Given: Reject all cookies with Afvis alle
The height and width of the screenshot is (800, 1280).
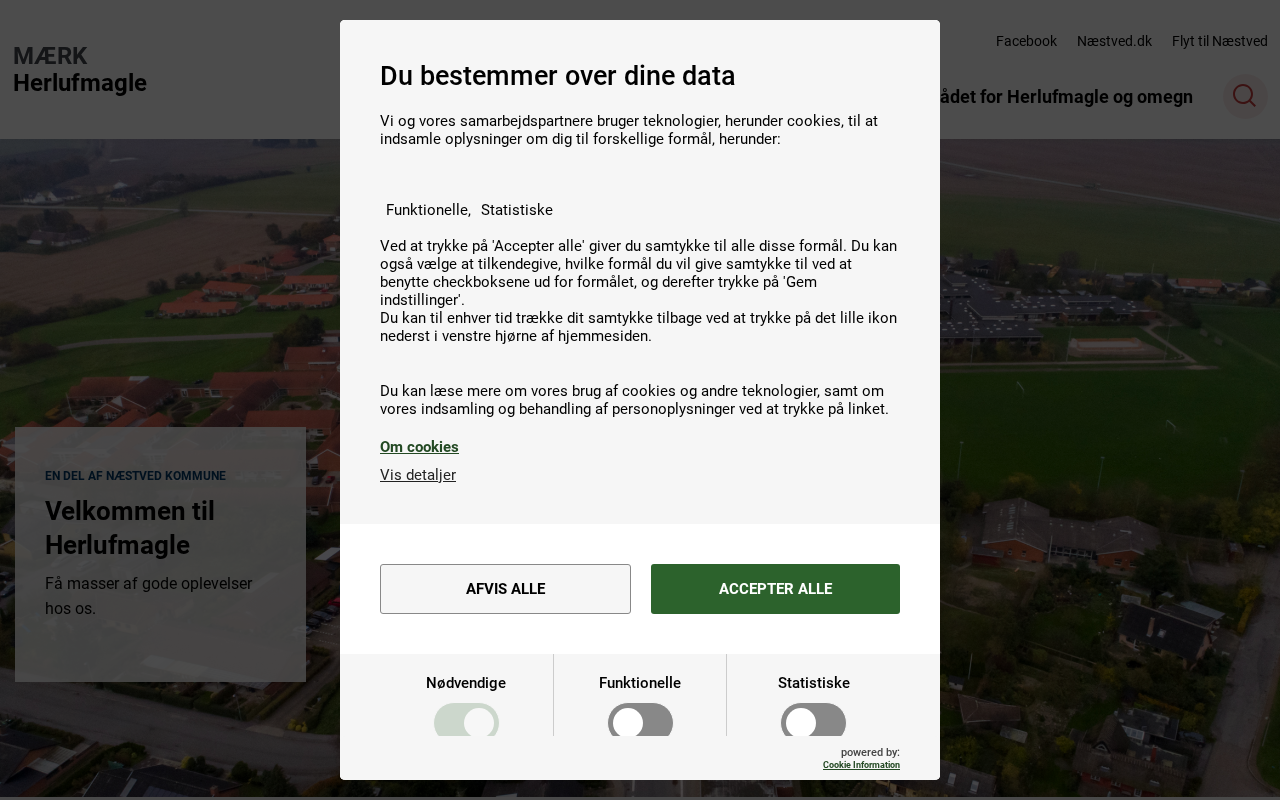Looking at the screenshot, I should pos(505,589).
